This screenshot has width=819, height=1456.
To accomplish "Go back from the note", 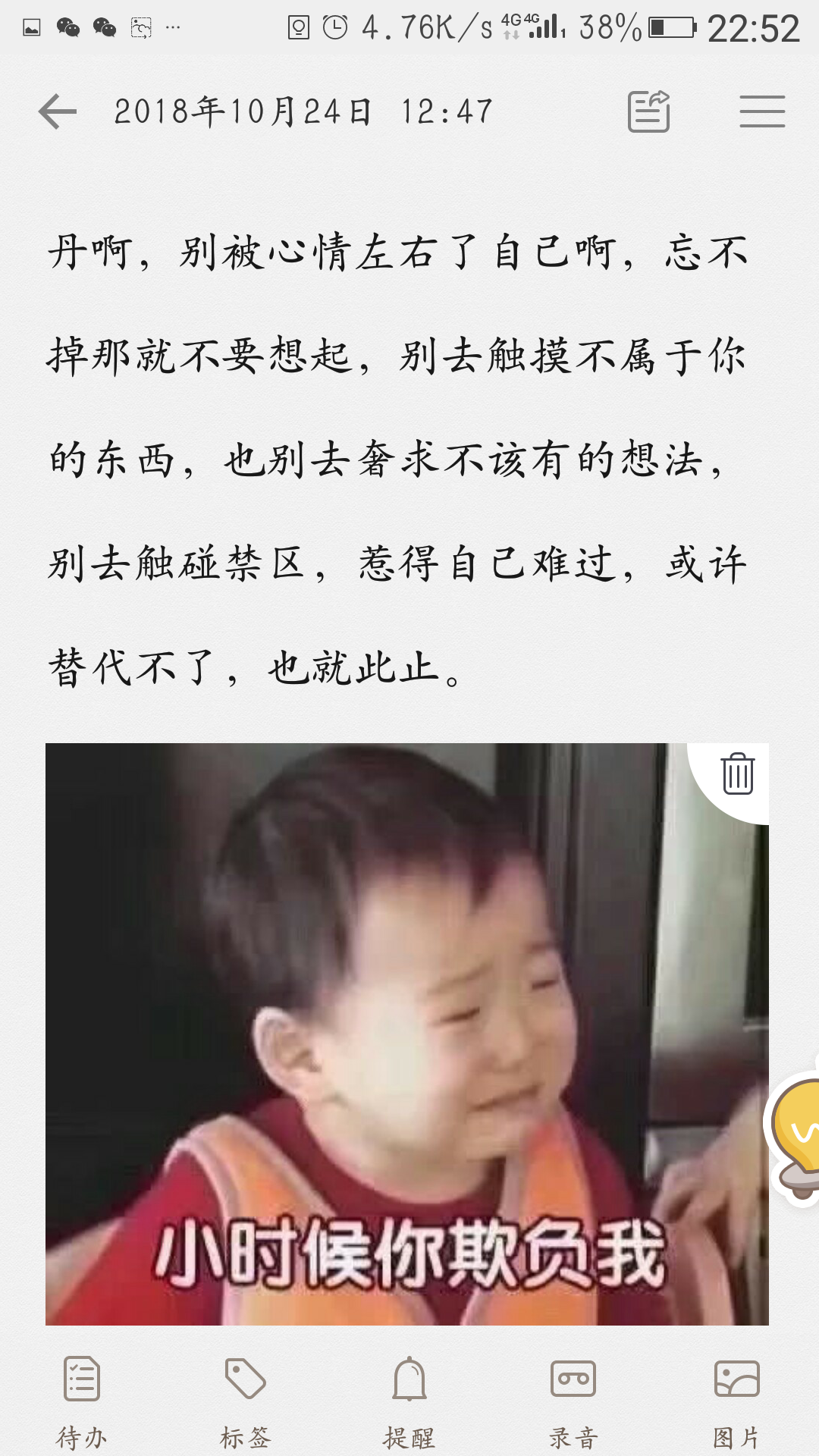I will tap(58, 111).
